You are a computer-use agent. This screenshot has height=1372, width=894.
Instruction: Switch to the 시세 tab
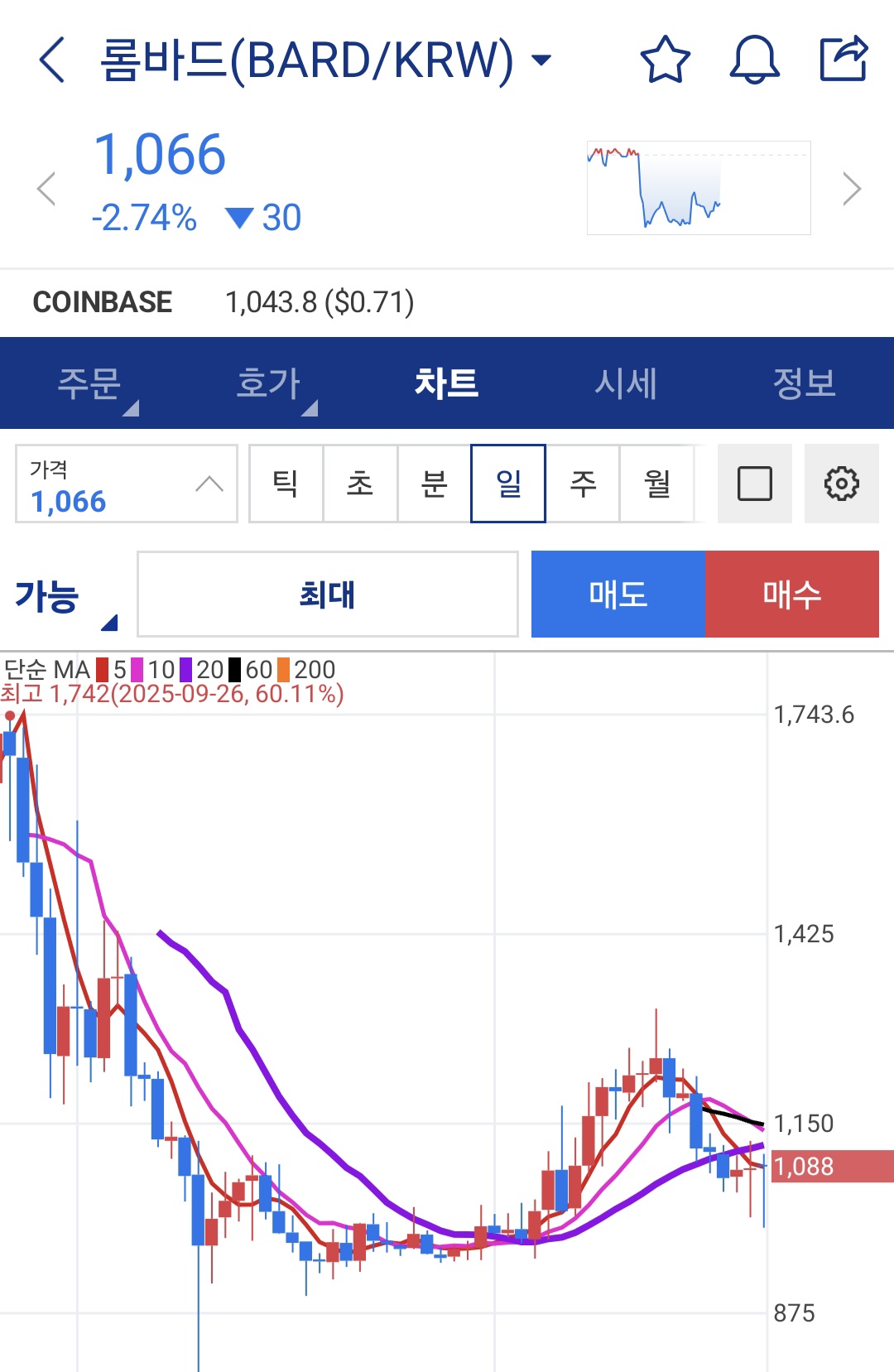point(626,383)
